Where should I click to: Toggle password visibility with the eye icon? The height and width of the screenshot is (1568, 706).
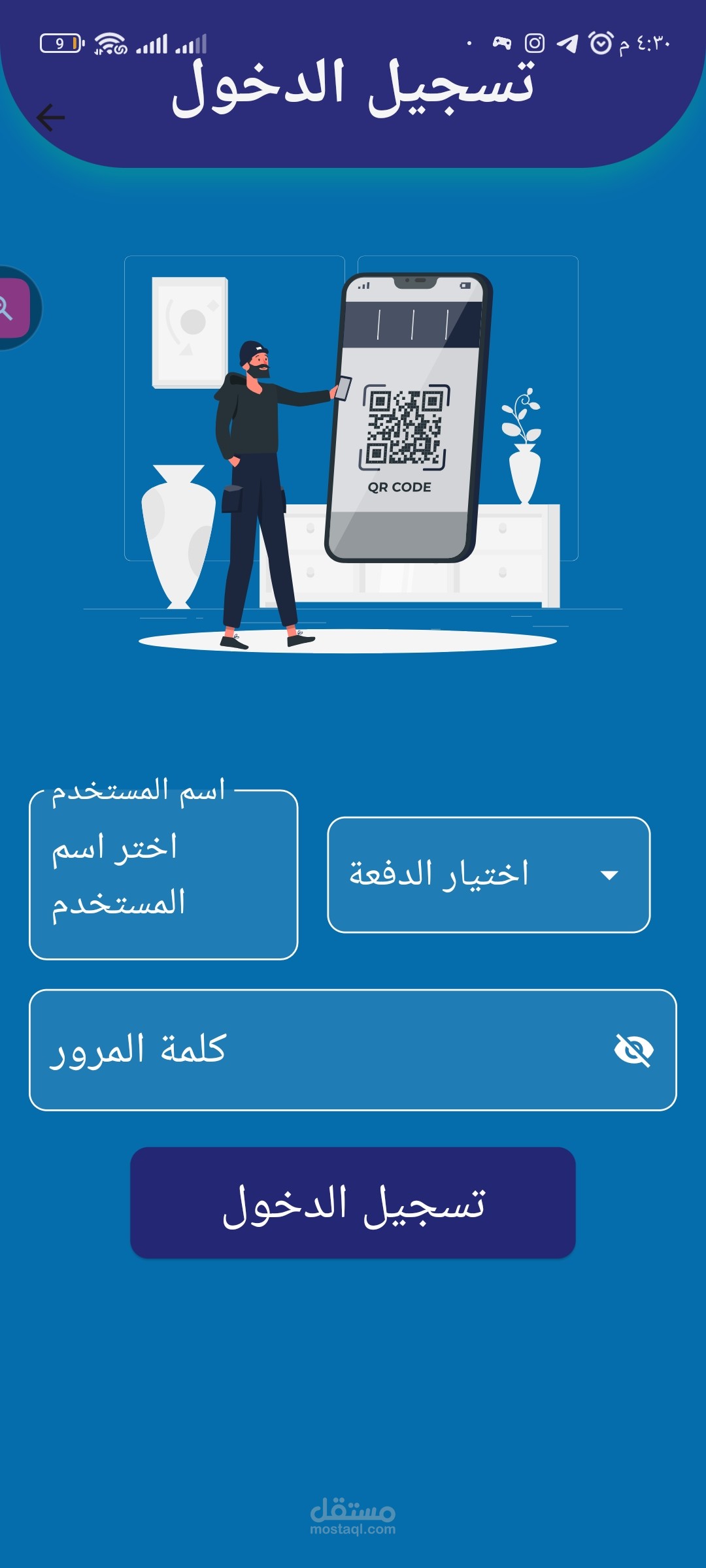[633, 1051]
